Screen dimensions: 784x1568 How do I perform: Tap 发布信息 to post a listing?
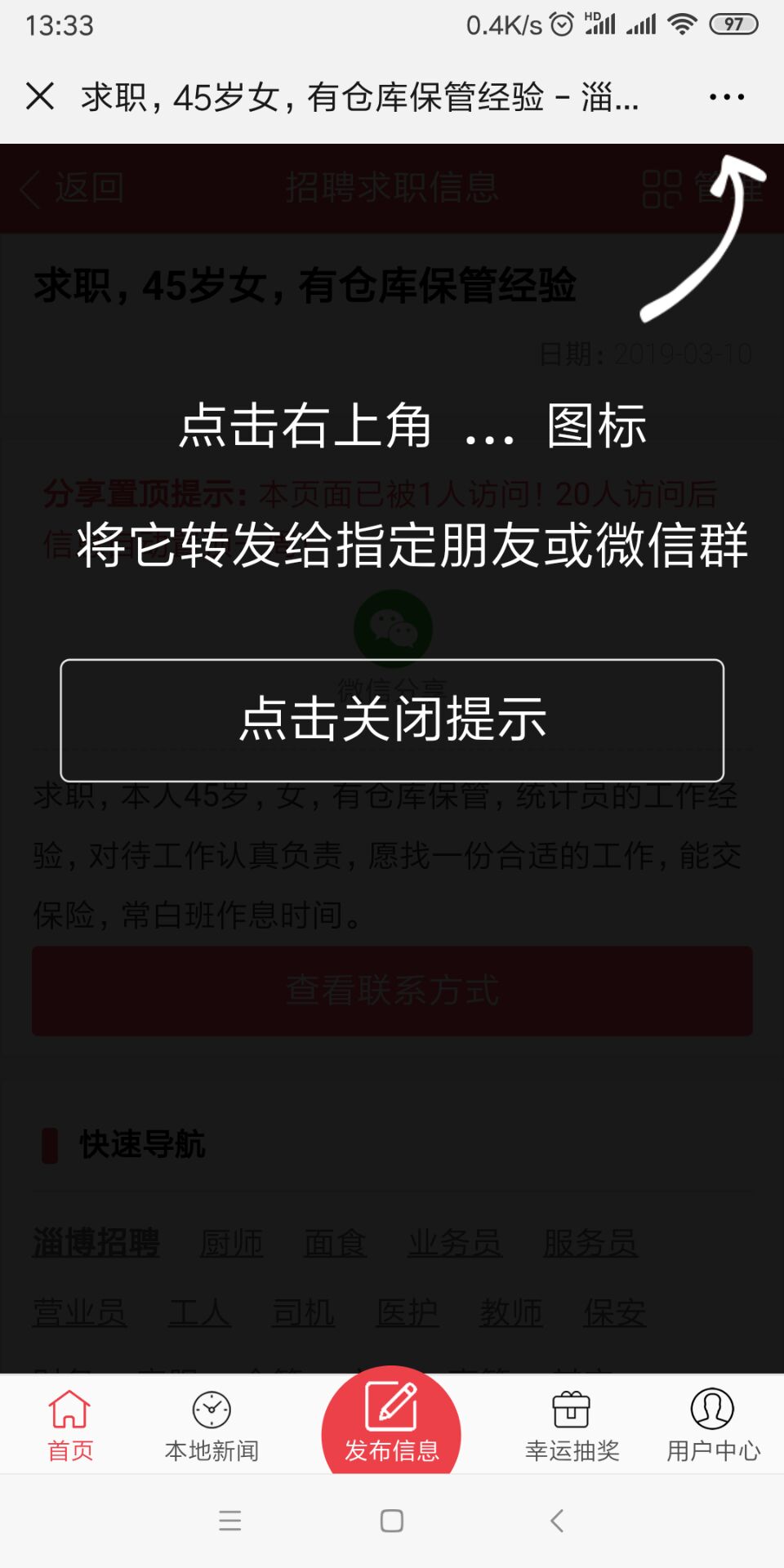pos(392,1426)
